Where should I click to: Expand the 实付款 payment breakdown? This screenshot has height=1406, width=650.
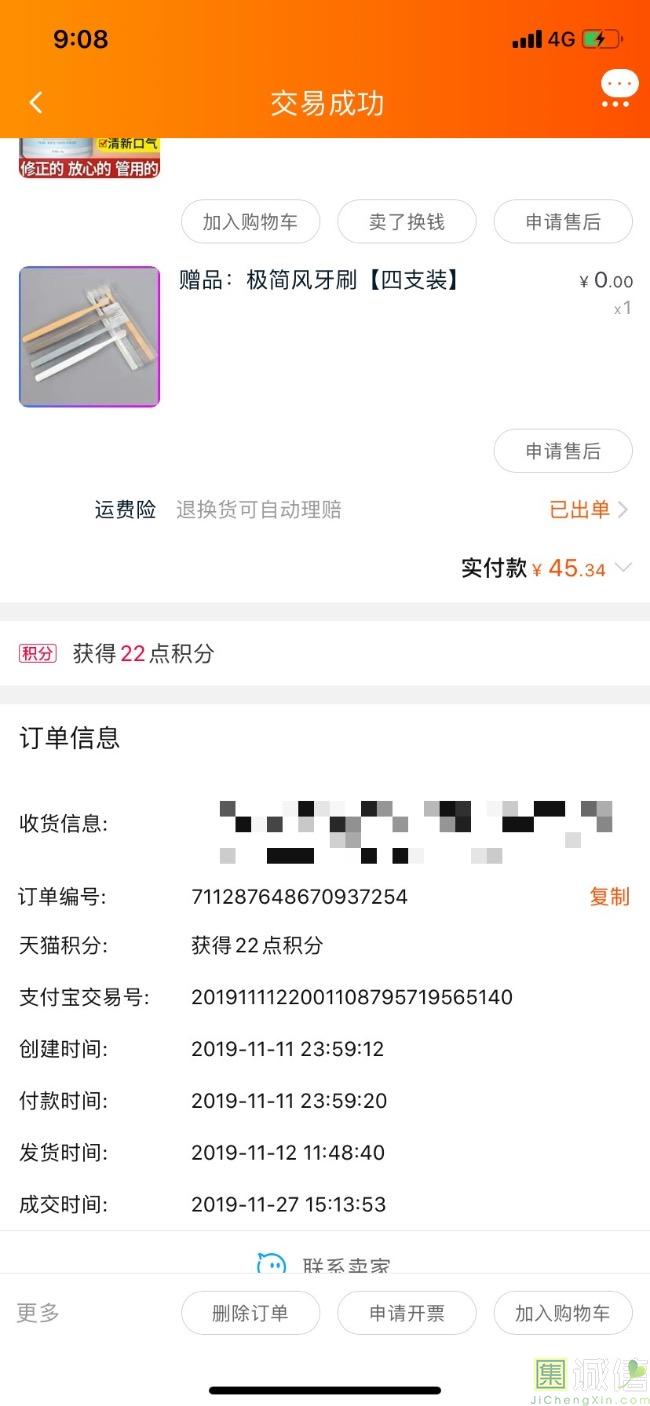click(624, 568)
